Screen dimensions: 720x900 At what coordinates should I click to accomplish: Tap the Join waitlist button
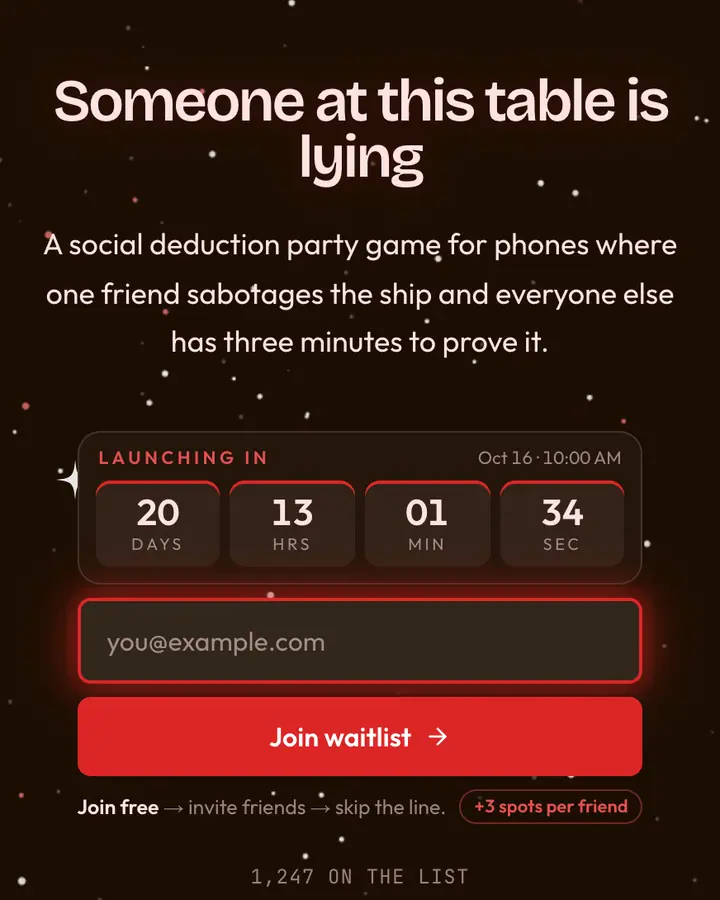(x=359, y=736)
